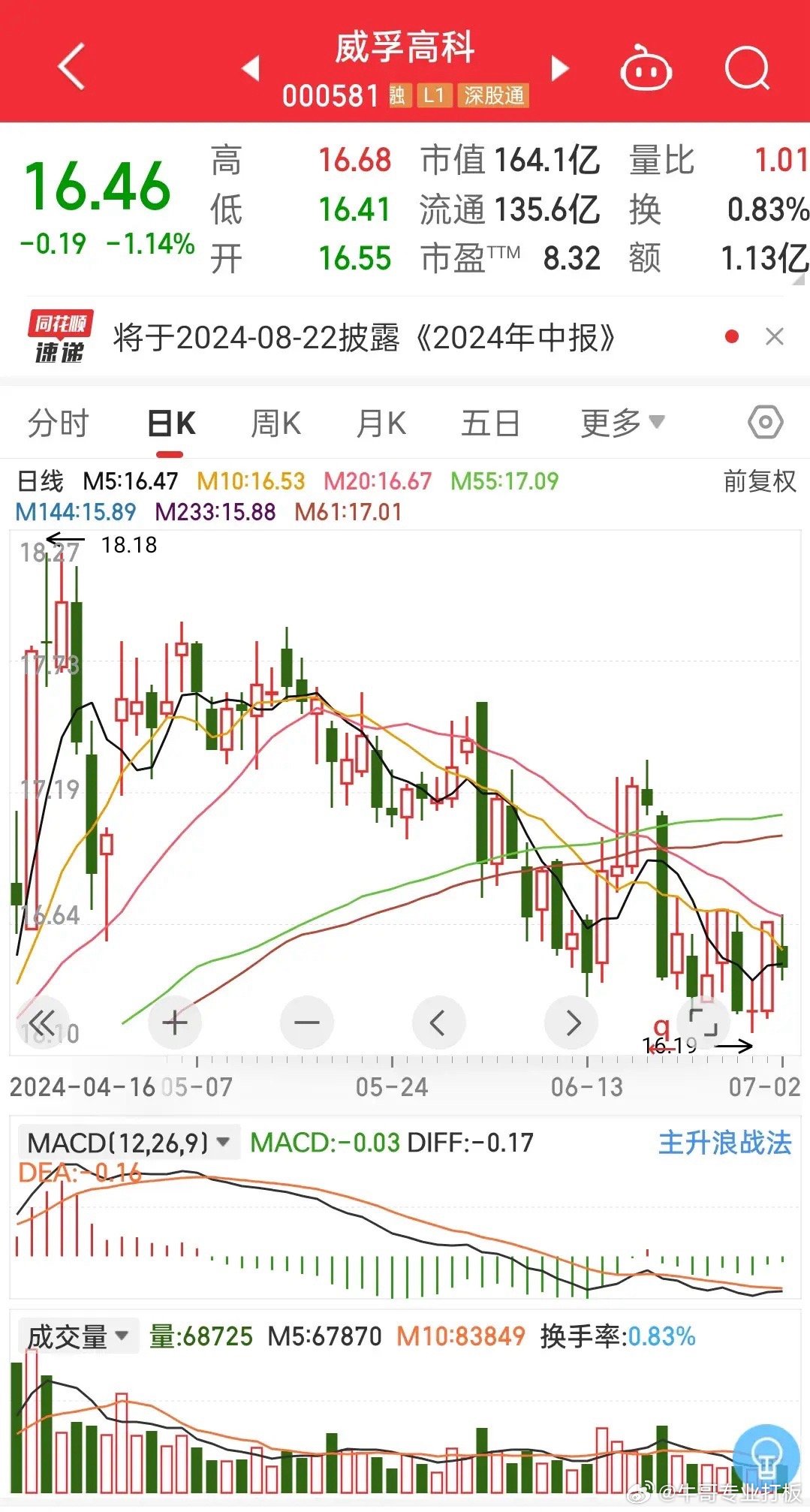
Task: Dismiss the 2024年中报 disclosure banner
Action: tap(774, 337)
